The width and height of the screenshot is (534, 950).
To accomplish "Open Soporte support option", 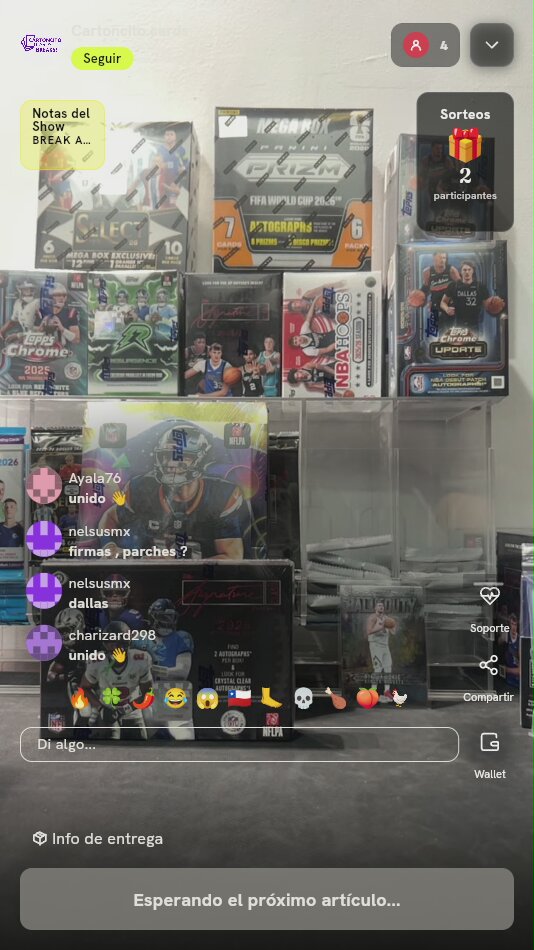I will (x=489, y=610).
